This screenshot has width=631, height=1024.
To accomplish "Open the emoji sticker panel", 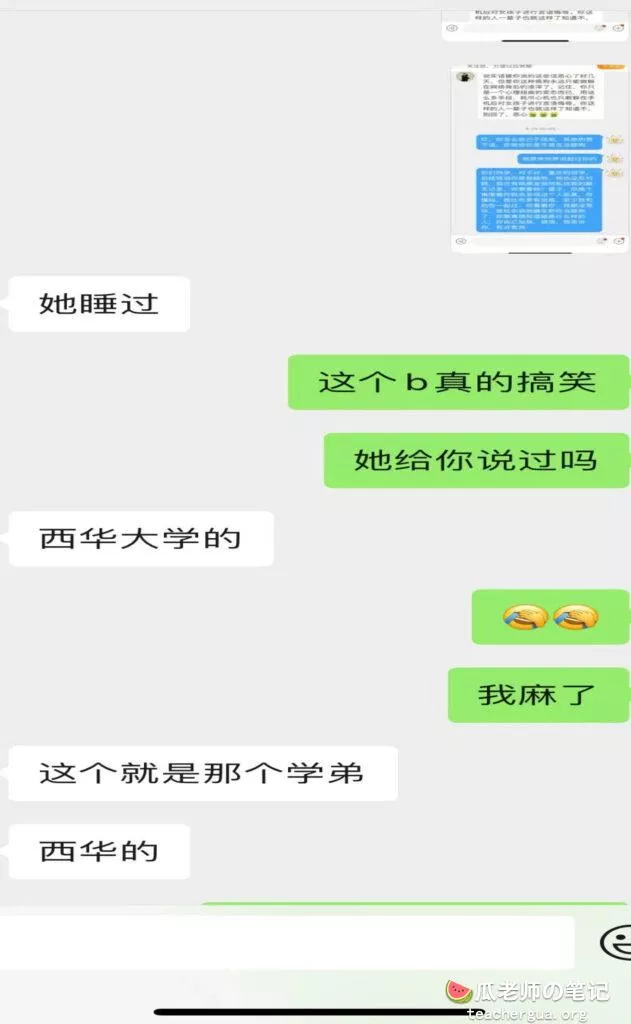I will coord(616,942).
